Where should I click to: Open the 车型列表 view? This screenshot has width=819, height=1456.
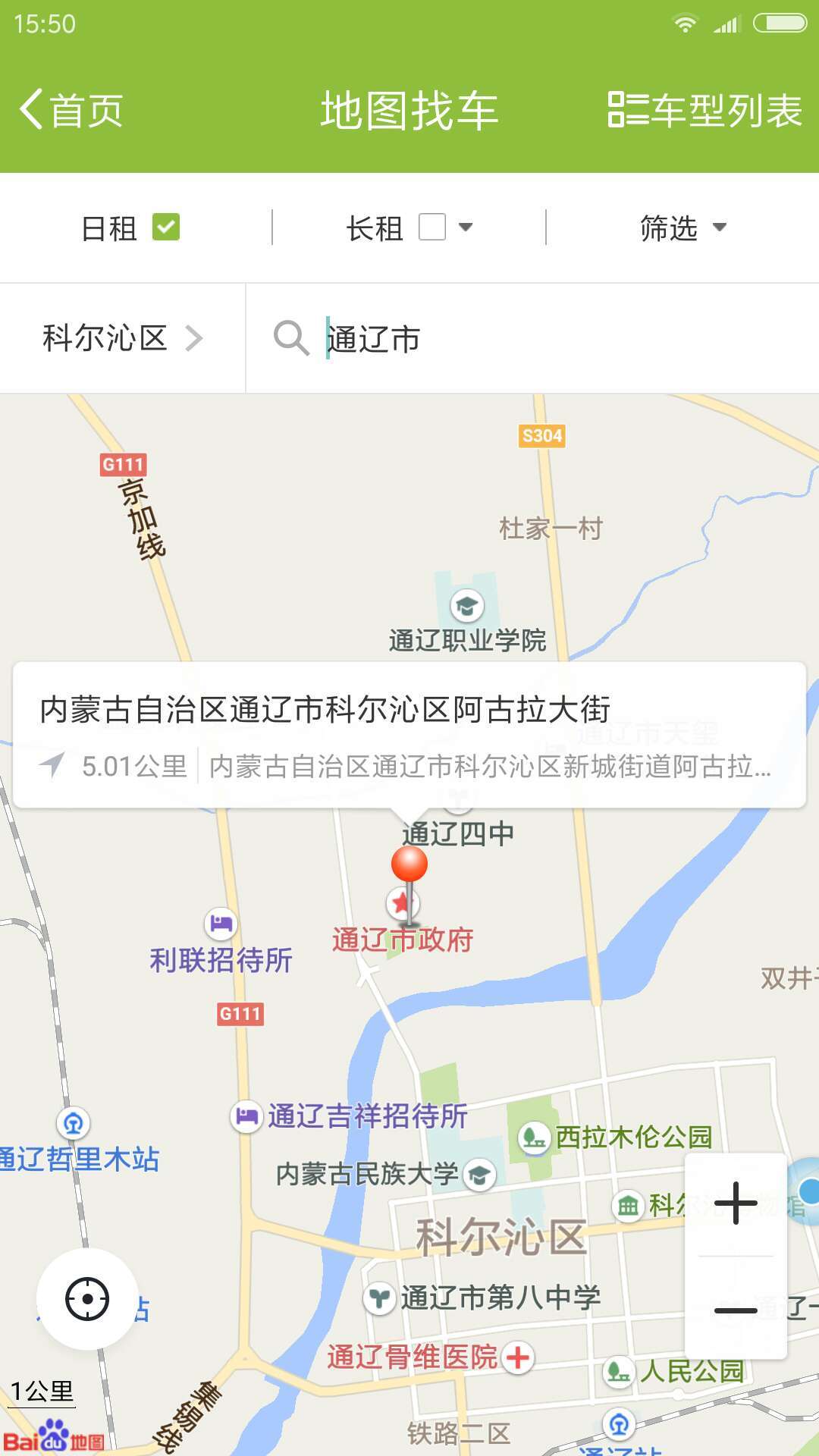(704, 110)
